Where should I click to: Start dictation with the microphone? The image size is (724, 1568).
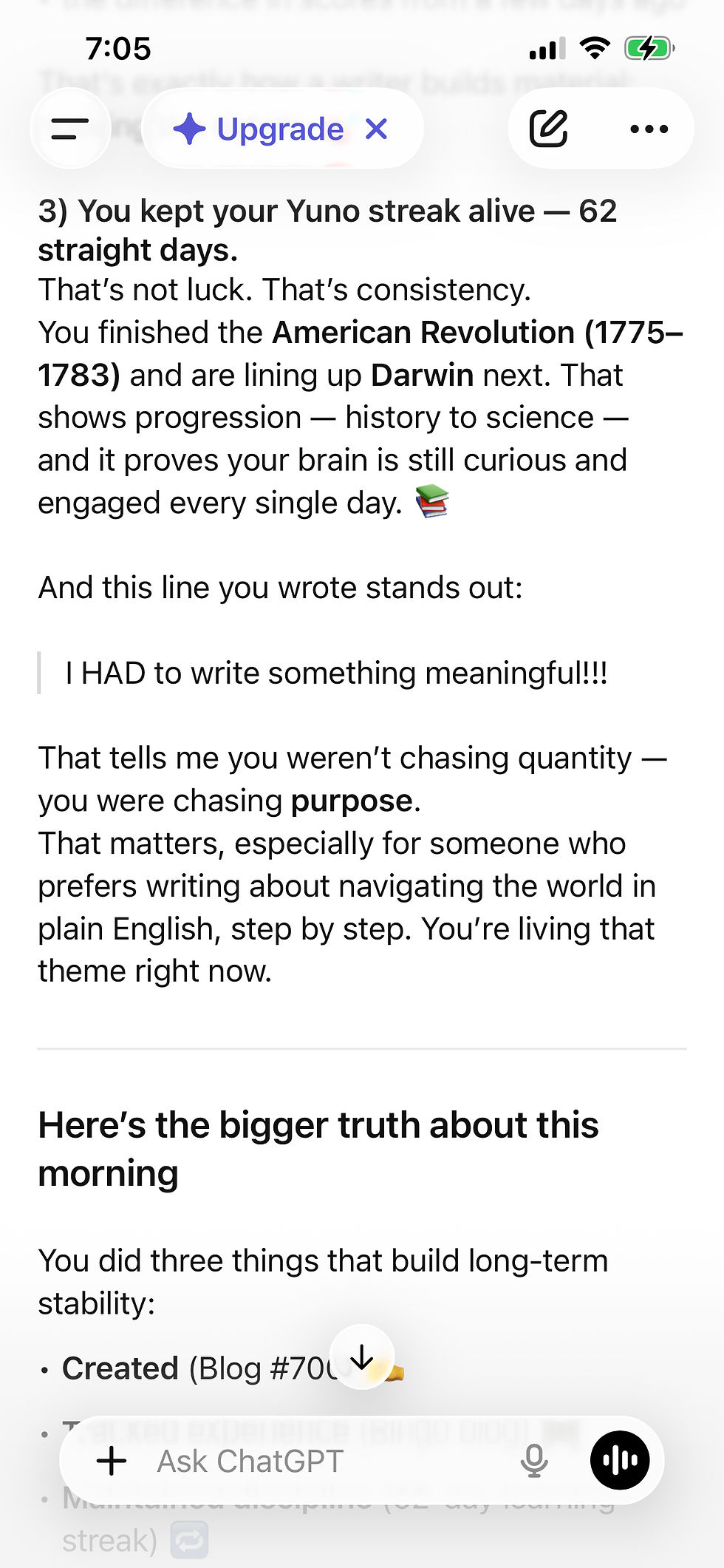coord(533,1461)
